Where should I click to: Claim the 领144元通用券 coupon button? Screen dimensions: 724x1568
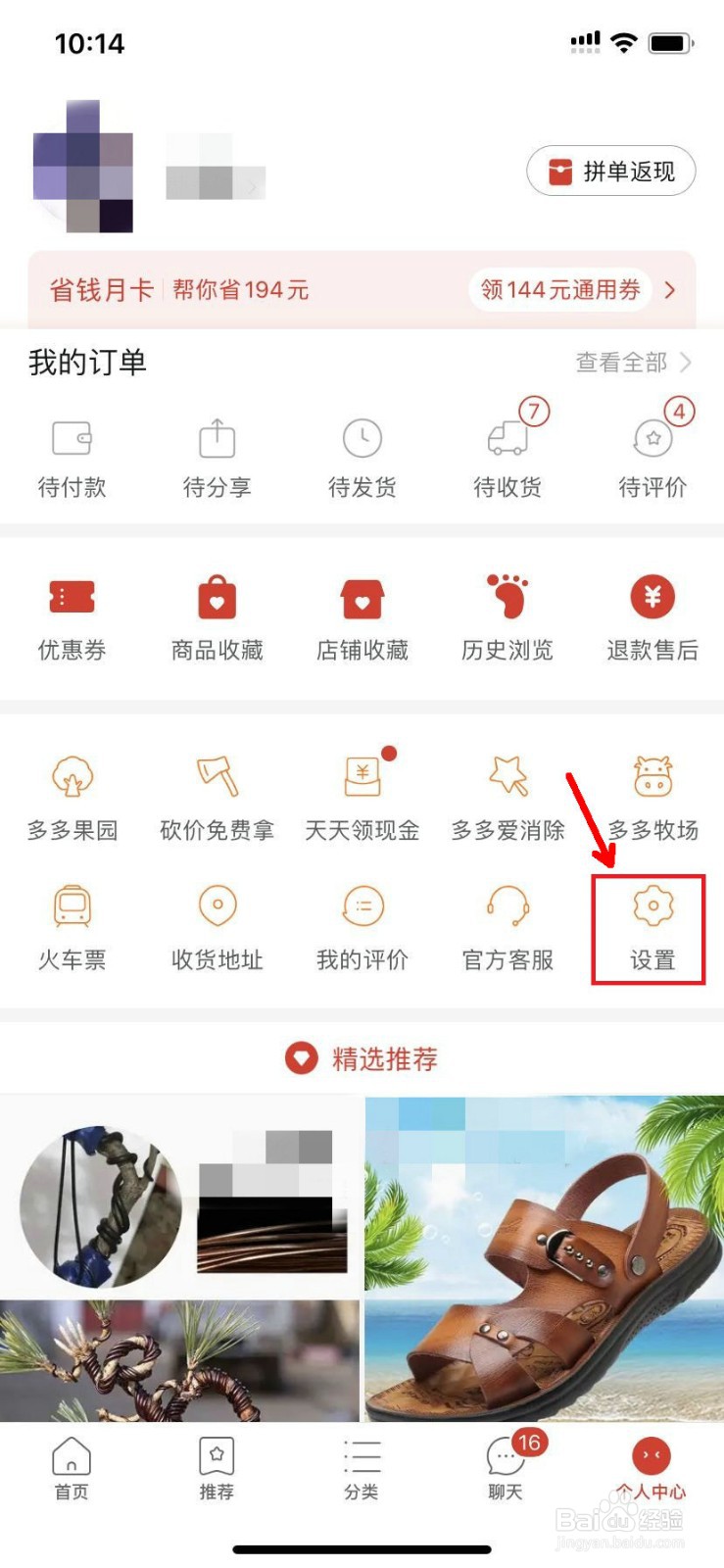point(558,290)
